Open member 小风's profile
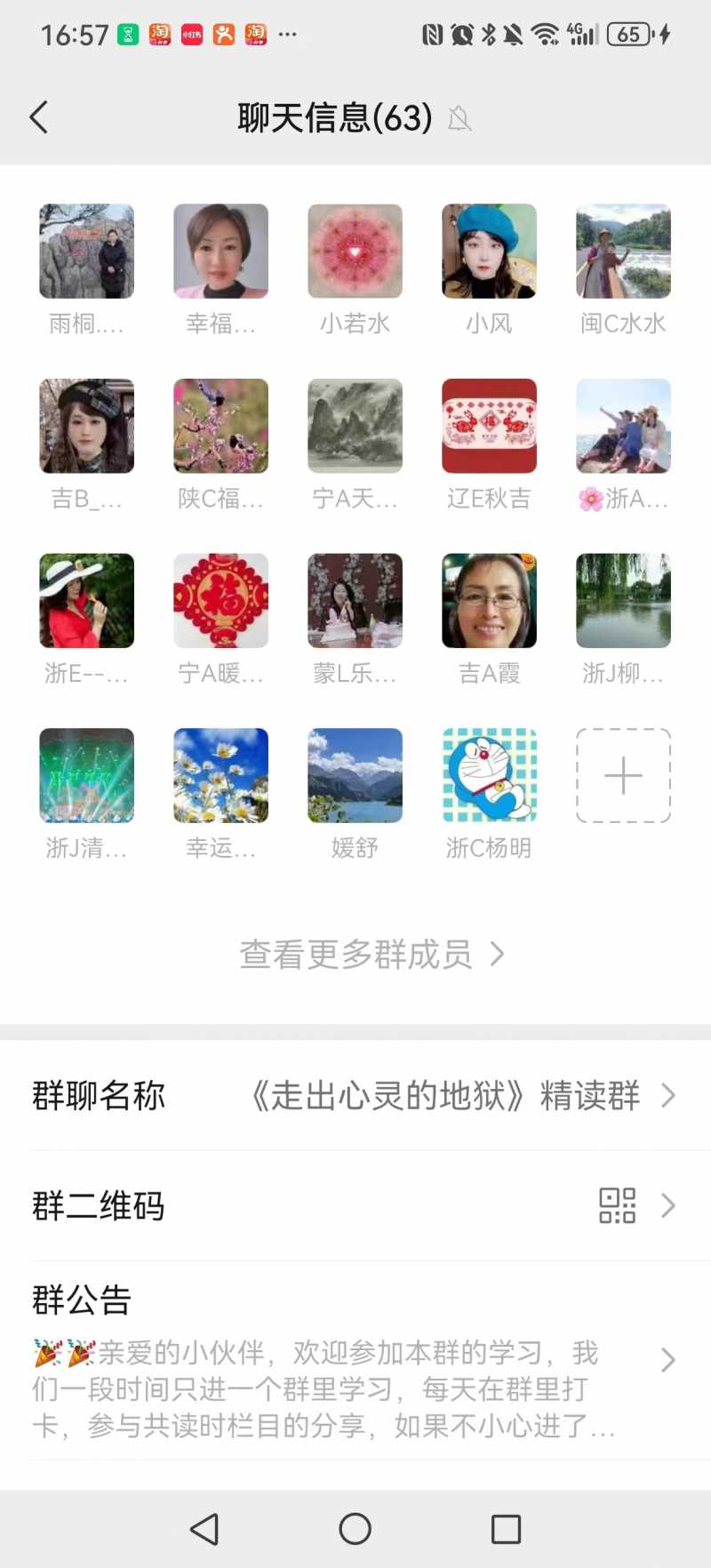The image size is (711, 1568). [489, 252]
